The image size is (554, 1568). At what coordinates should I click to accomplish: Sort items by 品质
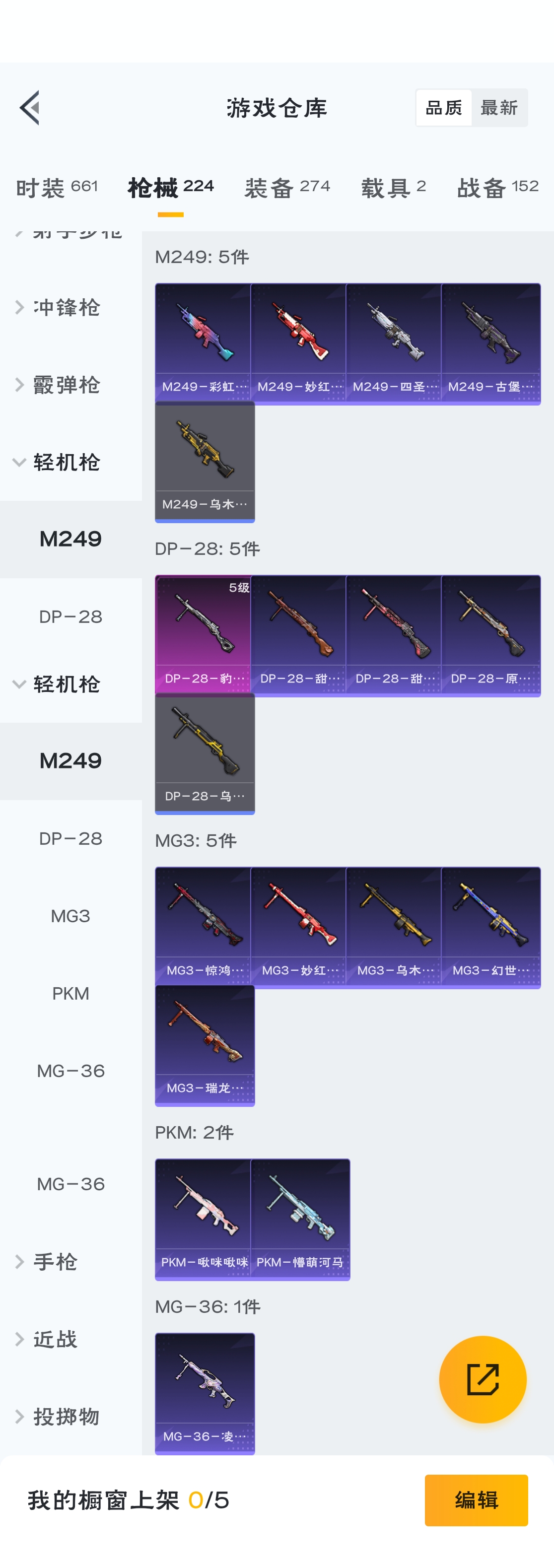[x=443, y=108]
